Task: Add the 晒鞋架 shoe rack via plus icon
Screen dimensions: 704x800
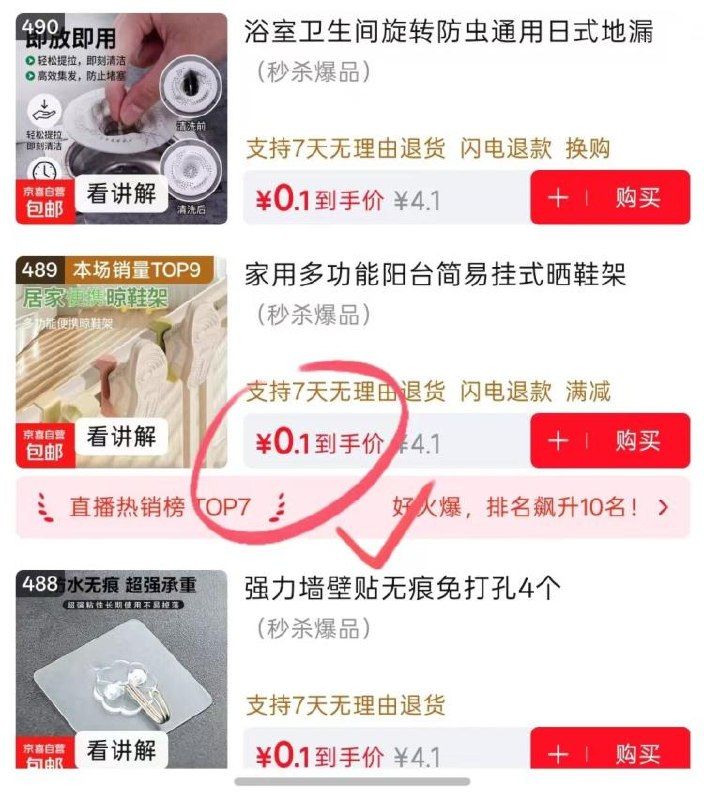Action: [558, 440]
